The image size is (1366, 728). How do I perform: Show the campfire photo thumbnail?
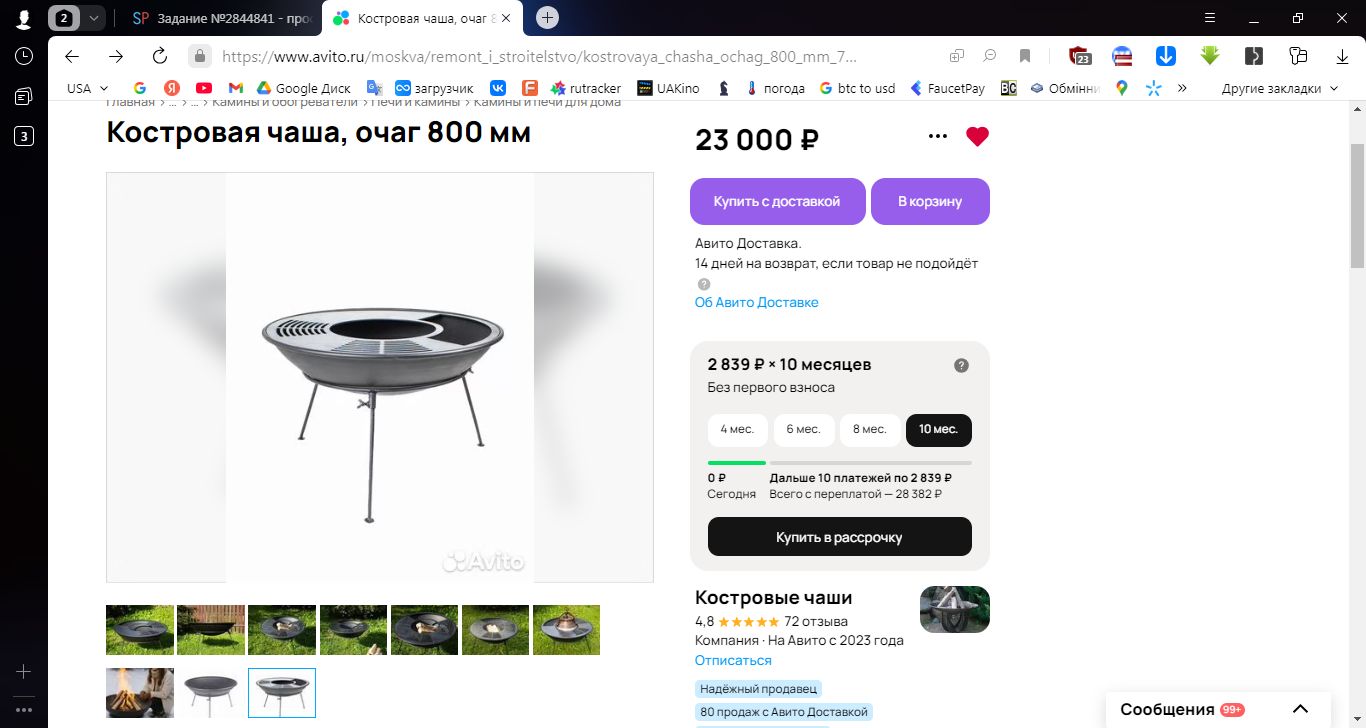(140, 693)
